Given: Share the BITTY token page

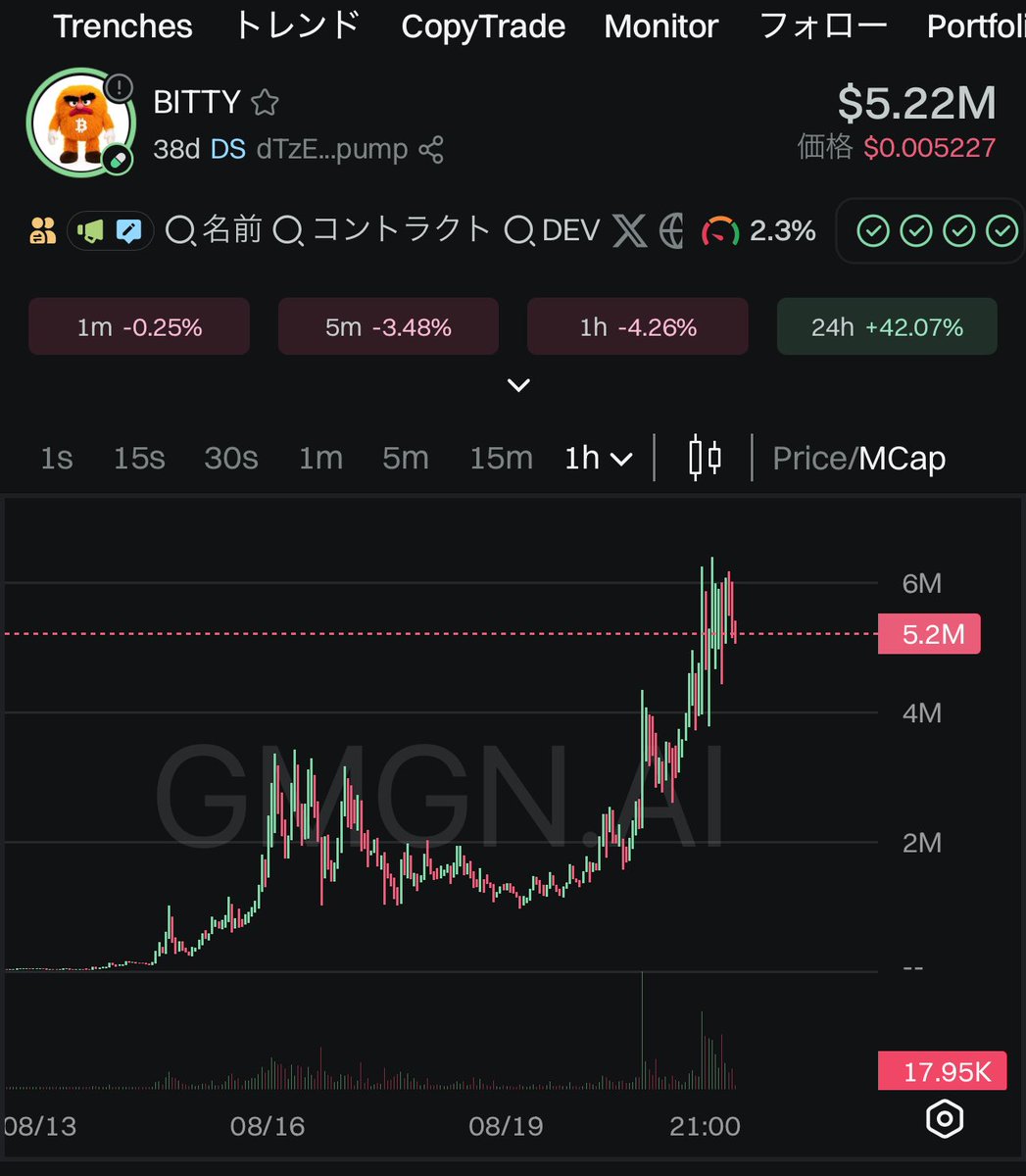Looking at the screenshot, I should 431,150.
